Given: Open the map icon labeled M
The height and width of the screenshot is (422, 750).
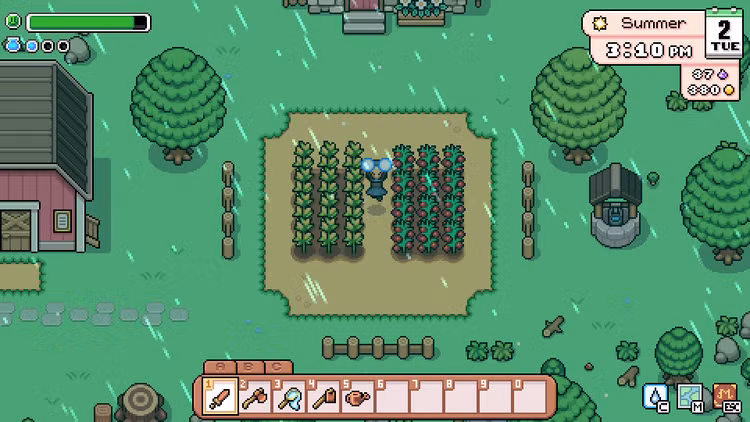Looking at the screenshot, I should coord(690,397).
